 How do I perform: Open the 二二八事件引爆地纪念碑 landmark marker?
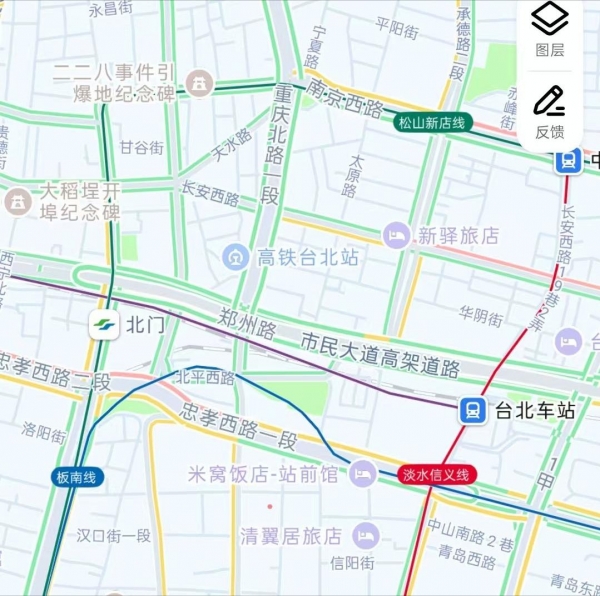pos(200,83)
